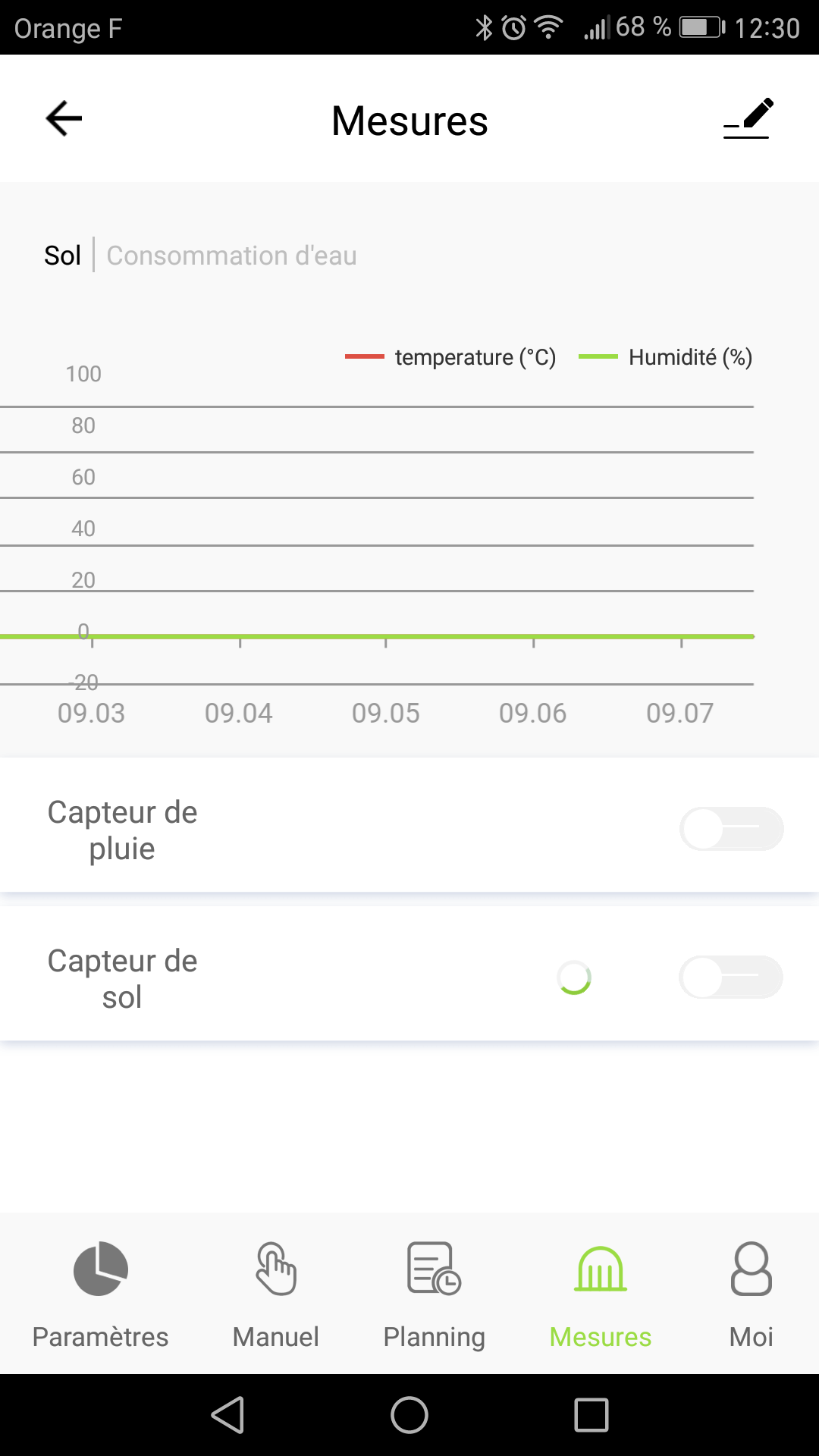Select the Sol chart tab
The height and width of the screenshot is (1456, 819).
[x=62, y=256]
